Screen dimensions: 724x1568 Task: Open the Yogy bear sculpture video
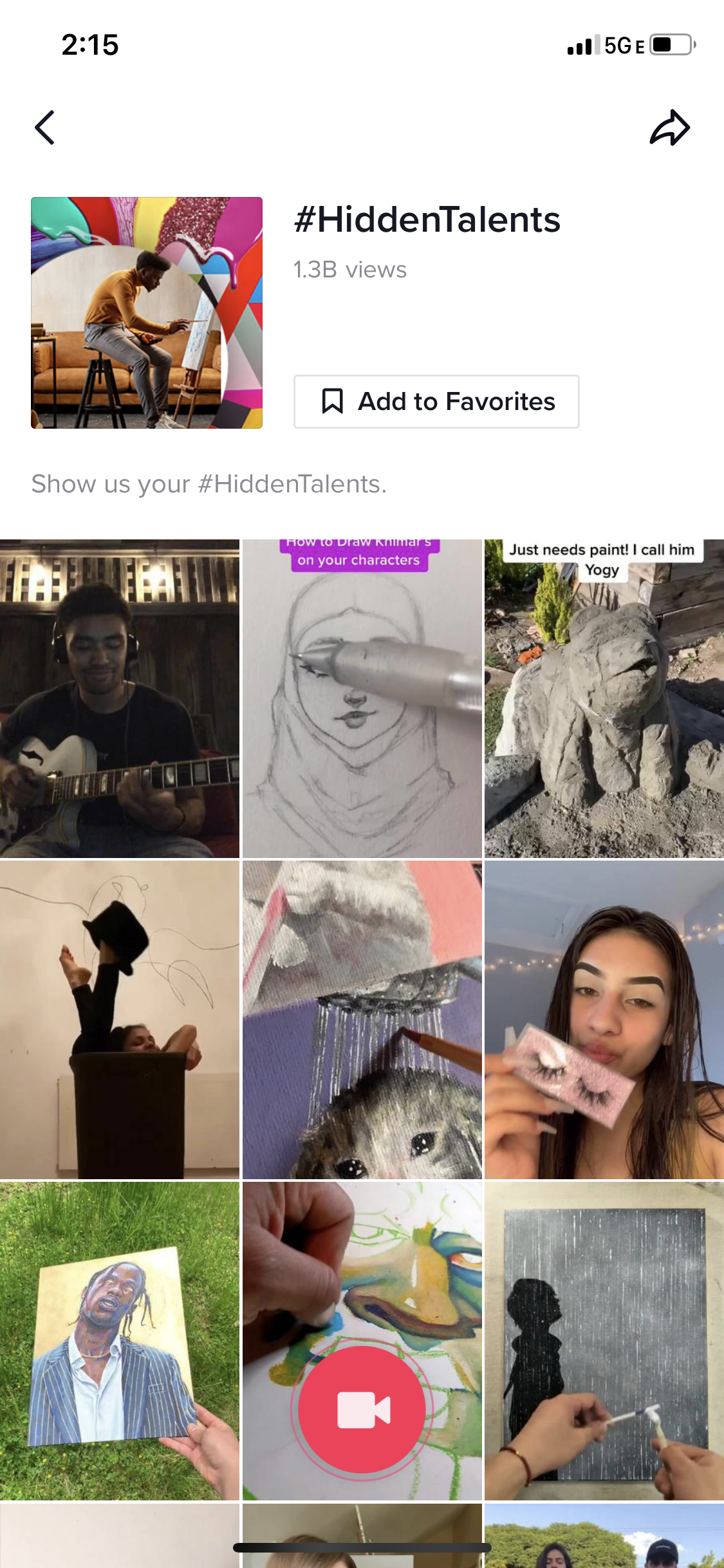click(604, 698)
